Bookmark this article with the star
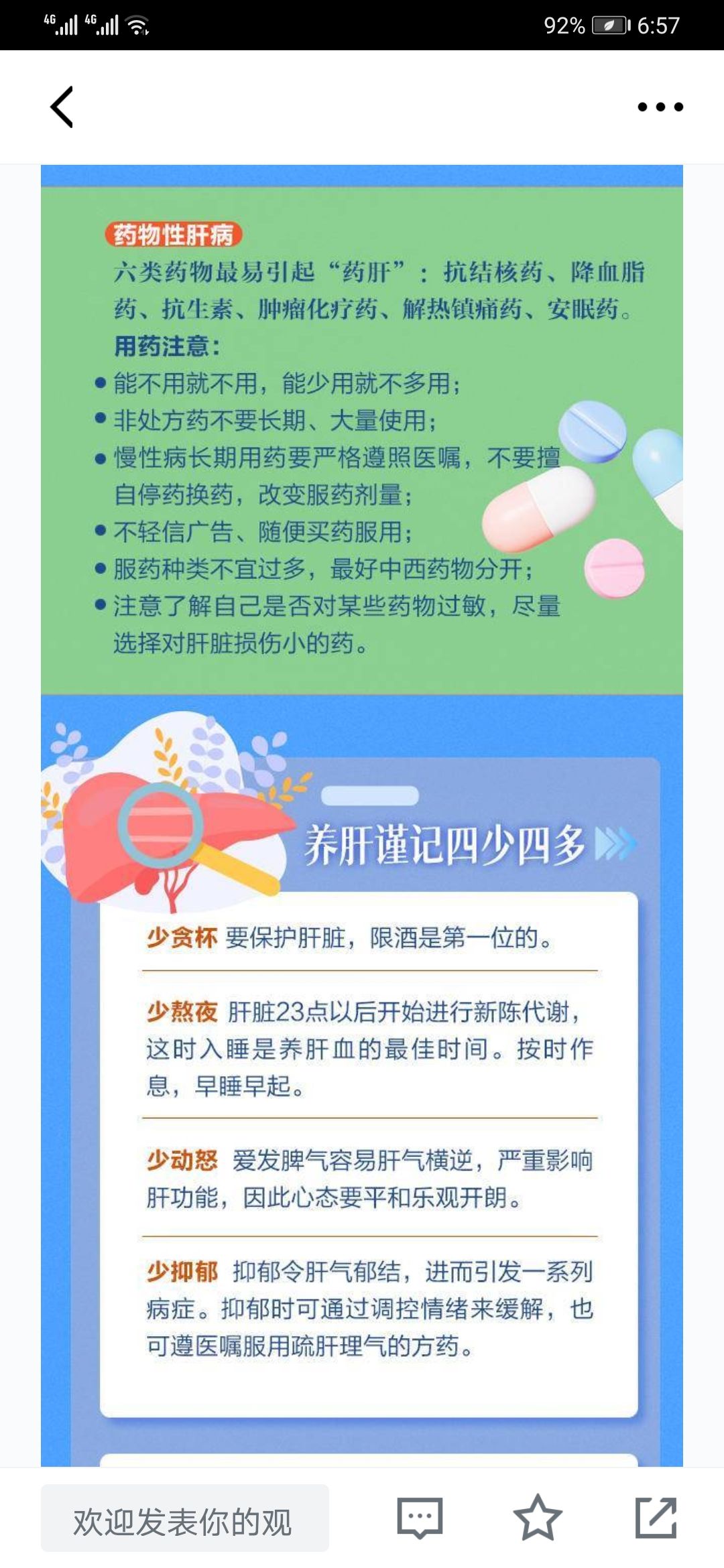The width and height of the screenshot is (724, 1568). pos(537,1518)
